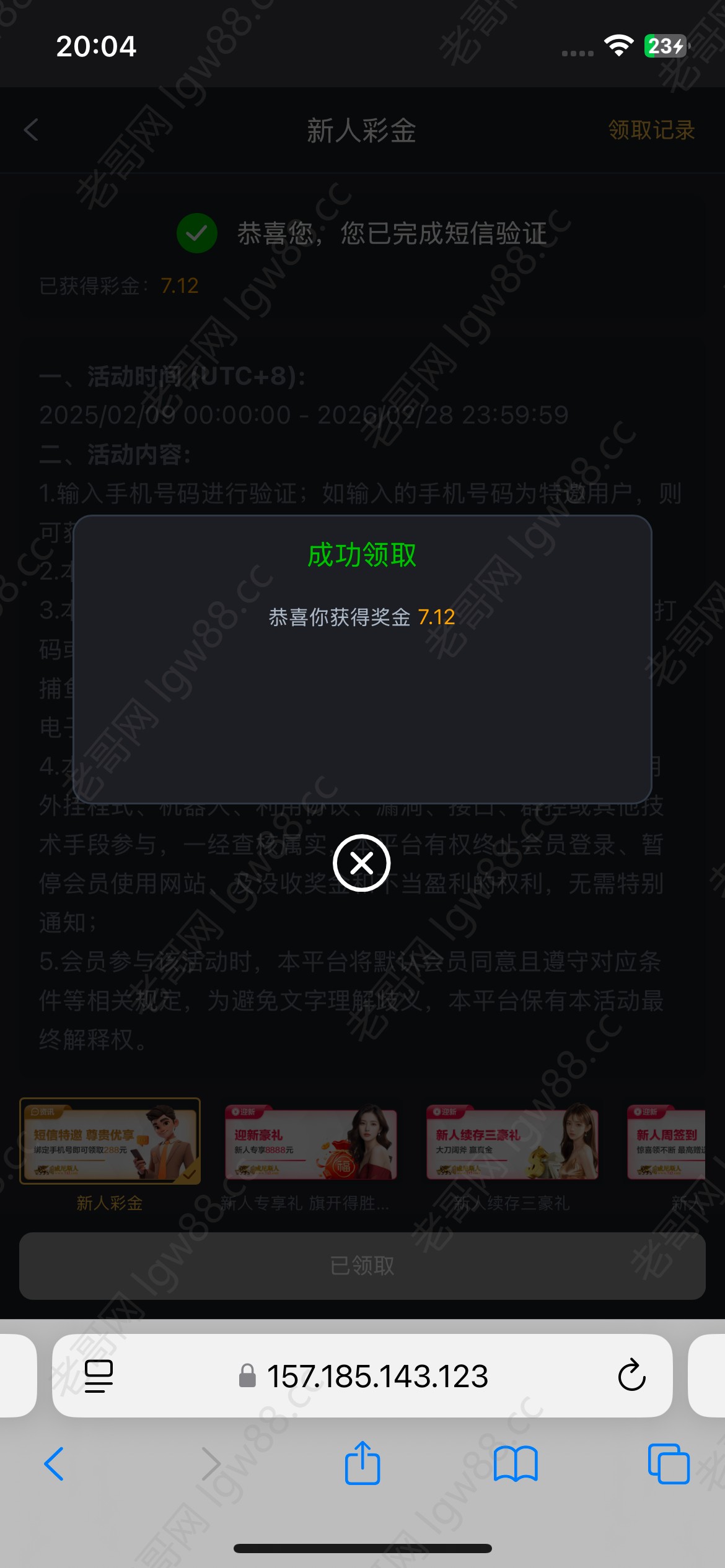The image size is (725, 1568).
Task: Open the Safari page settings menu
Action: pos(99,1375)
